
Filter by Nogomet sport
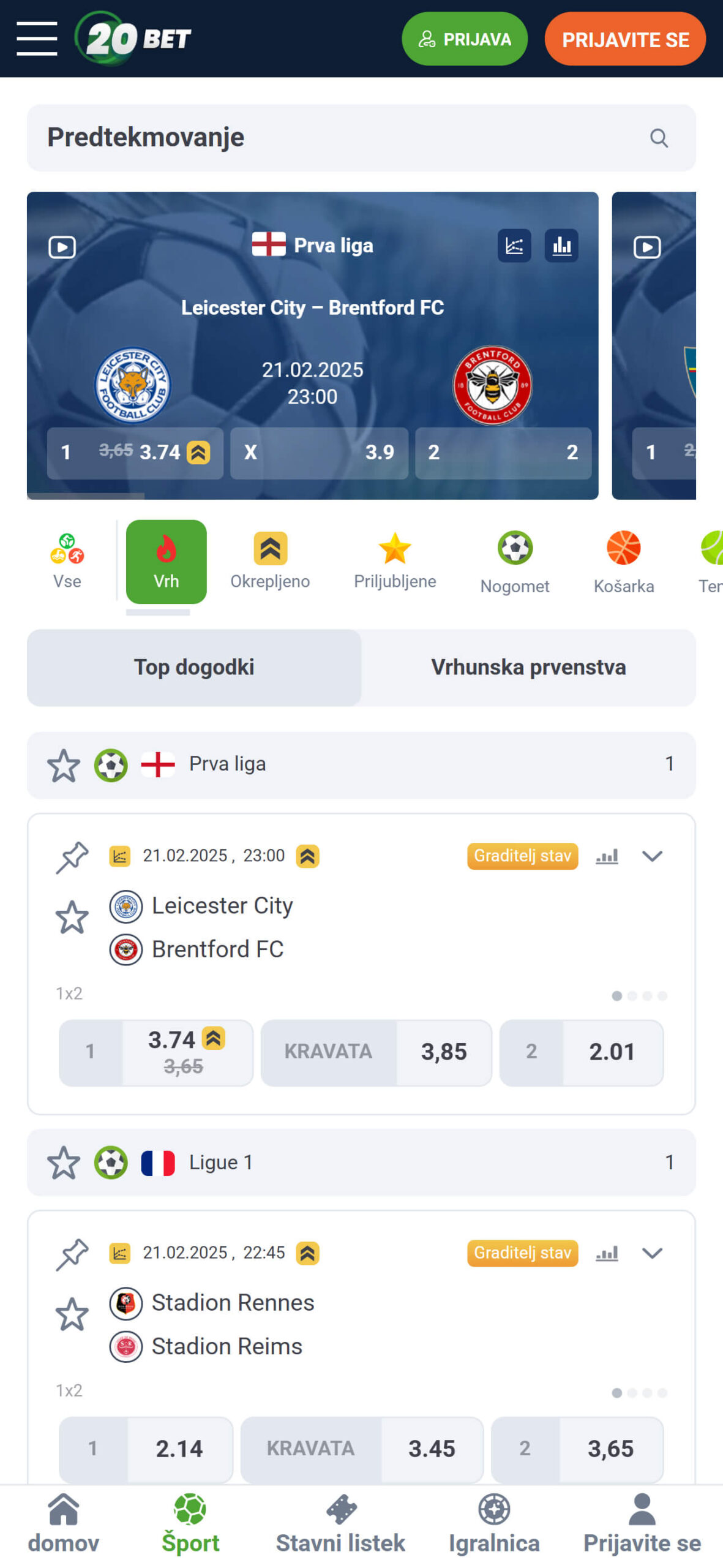[515, 562]
